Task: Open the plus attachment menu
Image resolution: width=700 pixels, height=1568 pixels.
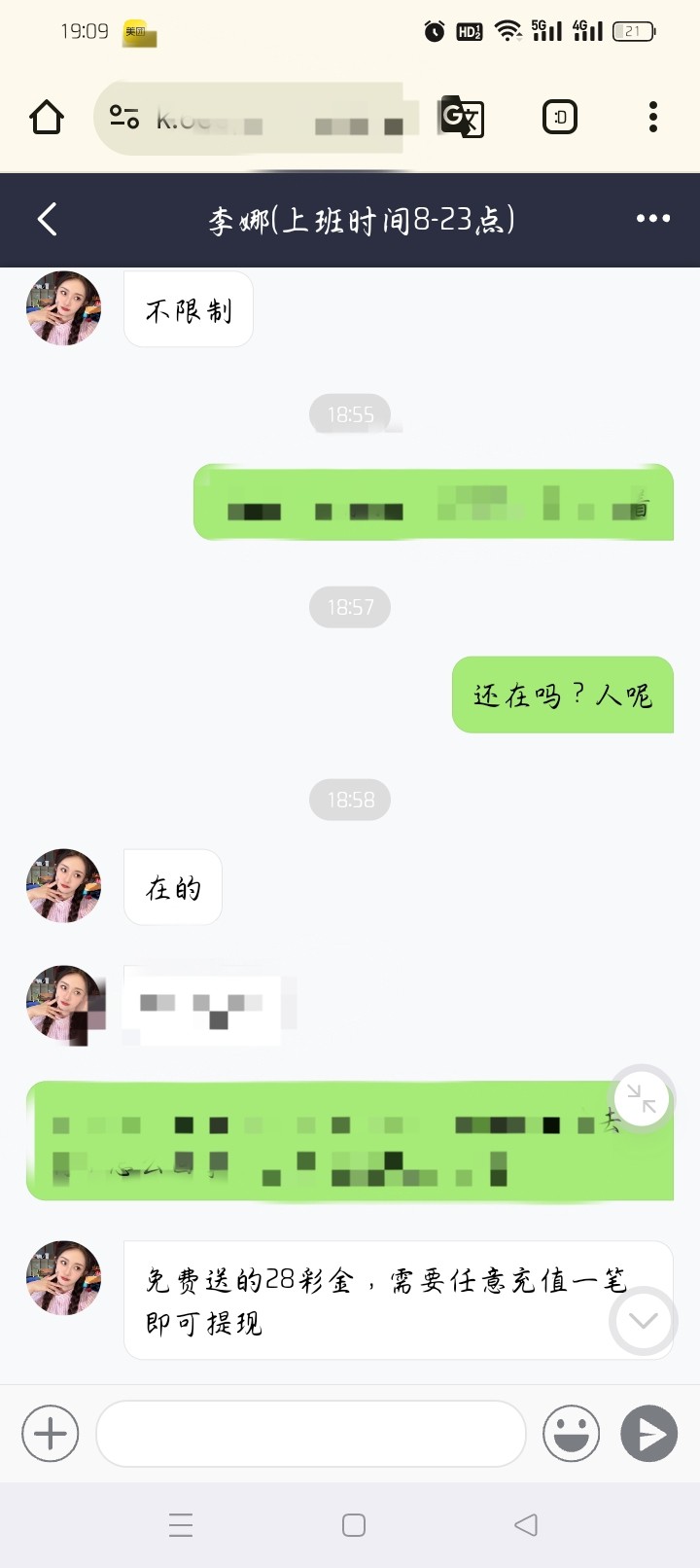Action: [51, 1433]
